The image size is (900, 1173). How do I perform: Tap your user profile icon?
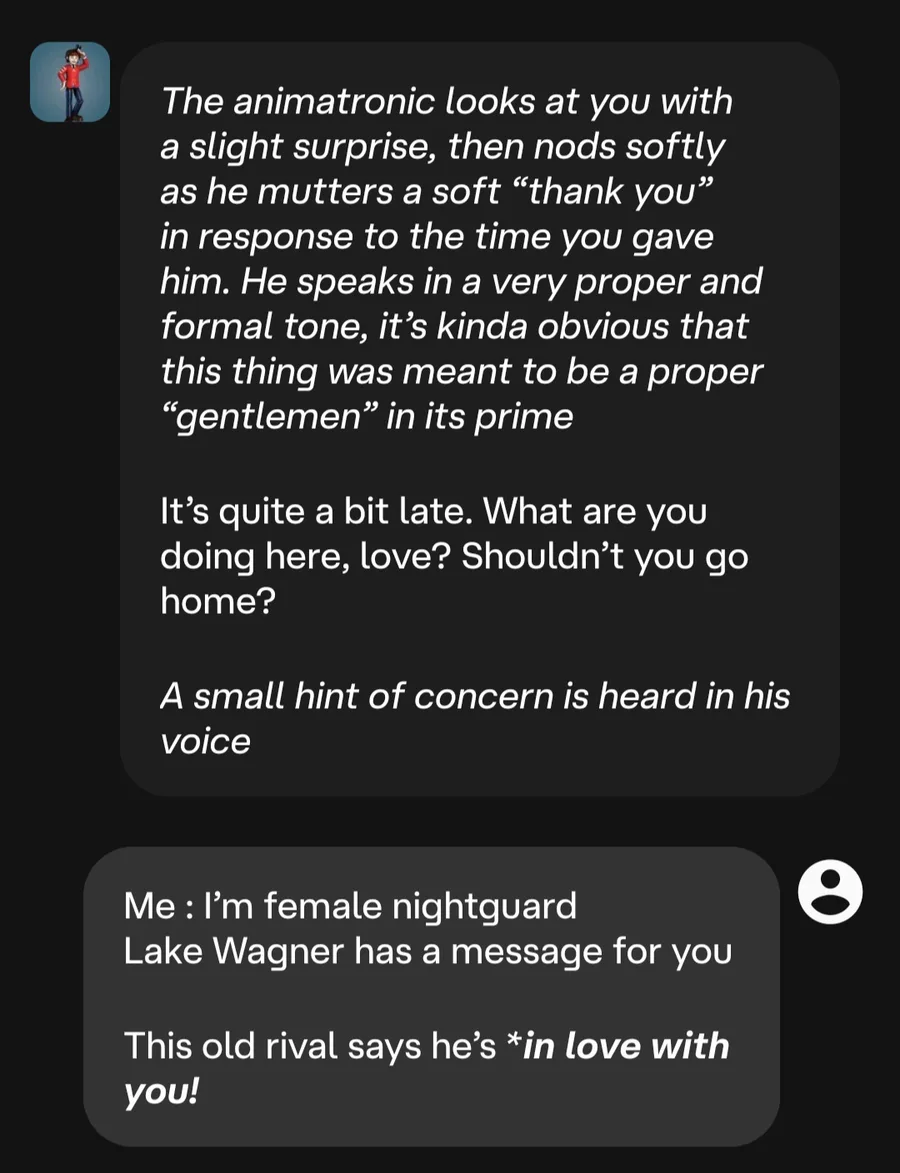tap(830, 891)
